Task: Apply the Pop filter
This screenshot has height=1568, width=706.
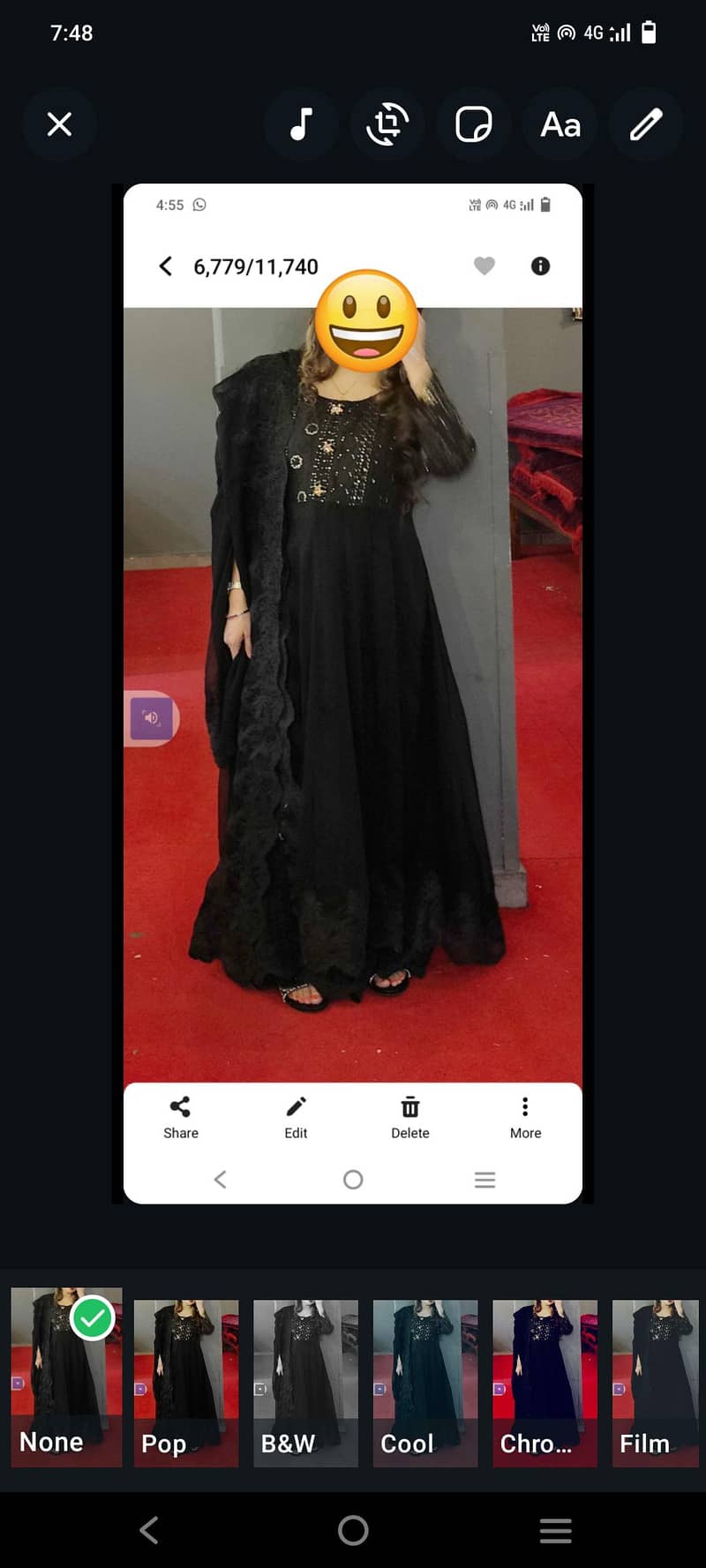Action: 186,1383
